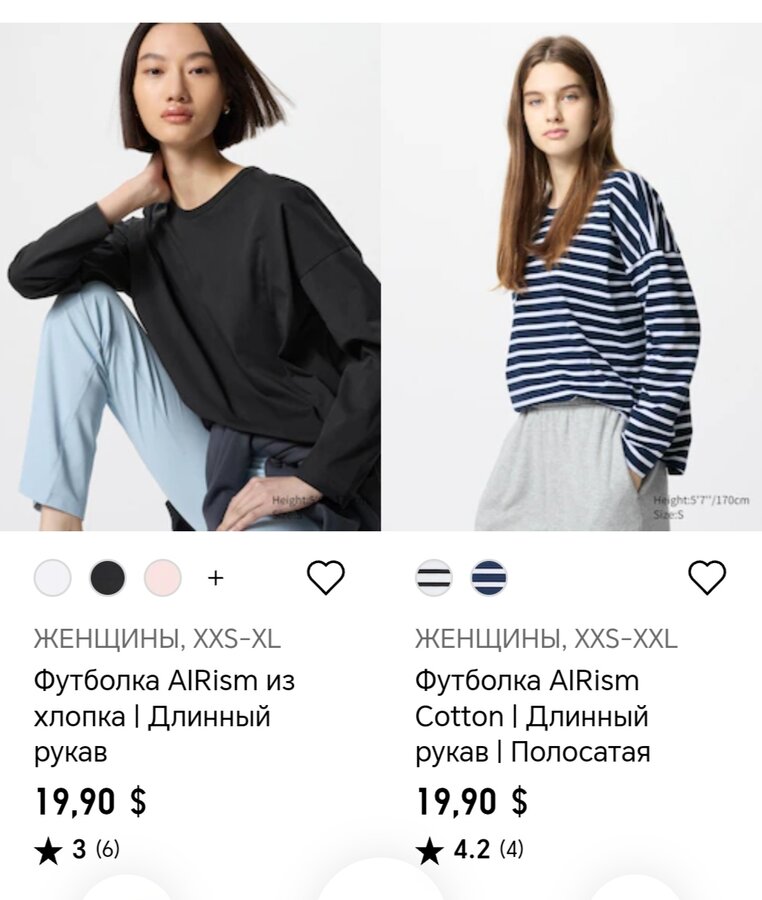This screenshot has height=900, width=762.
Task: Open the striped AIRism Cotton T-shirt product
Action: pyautogui.click(x=572, y=280)
